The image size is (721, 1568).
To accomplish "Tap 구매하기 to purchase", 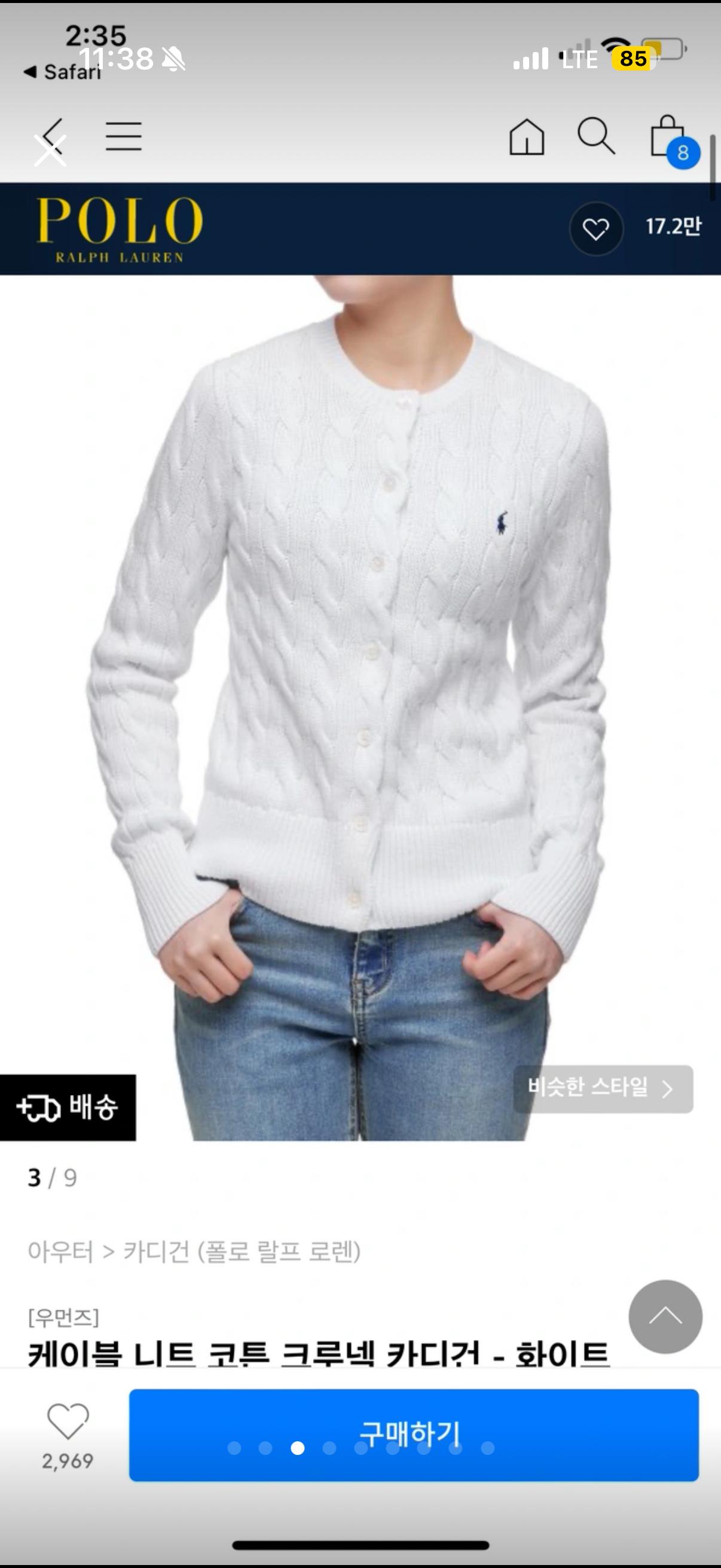I will [413, 1435].
